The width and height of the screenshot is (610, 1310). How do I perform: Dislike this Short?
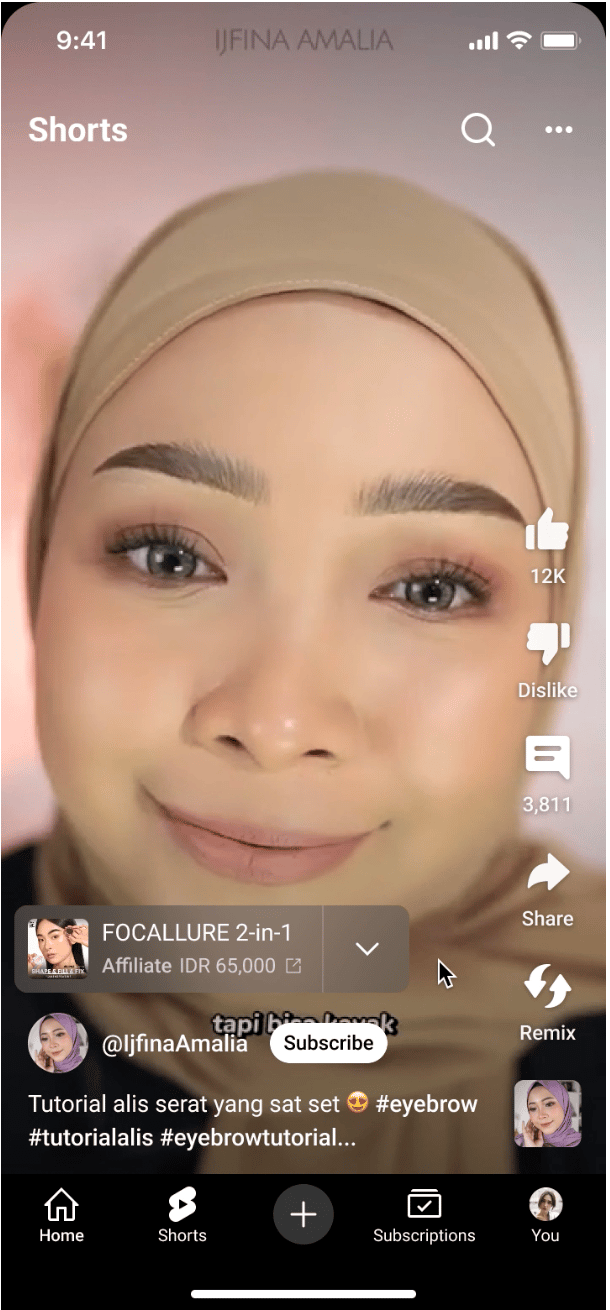point(547,645)
